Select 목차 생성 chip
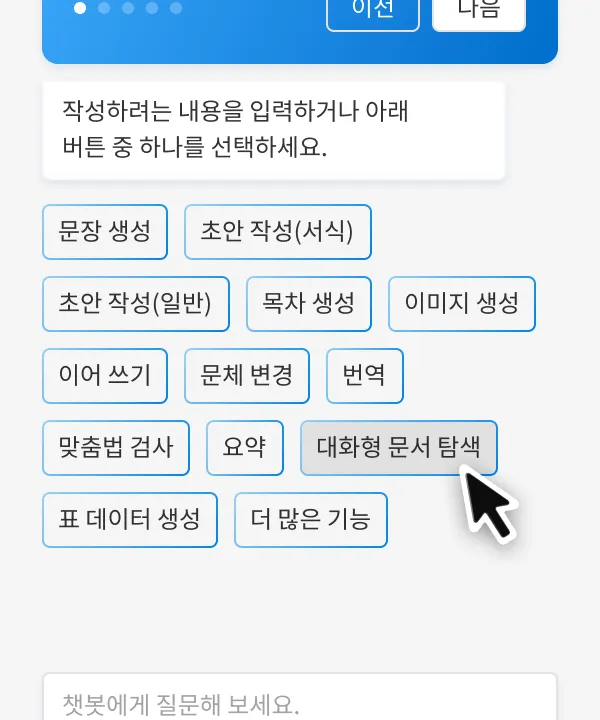 (308, 304)
